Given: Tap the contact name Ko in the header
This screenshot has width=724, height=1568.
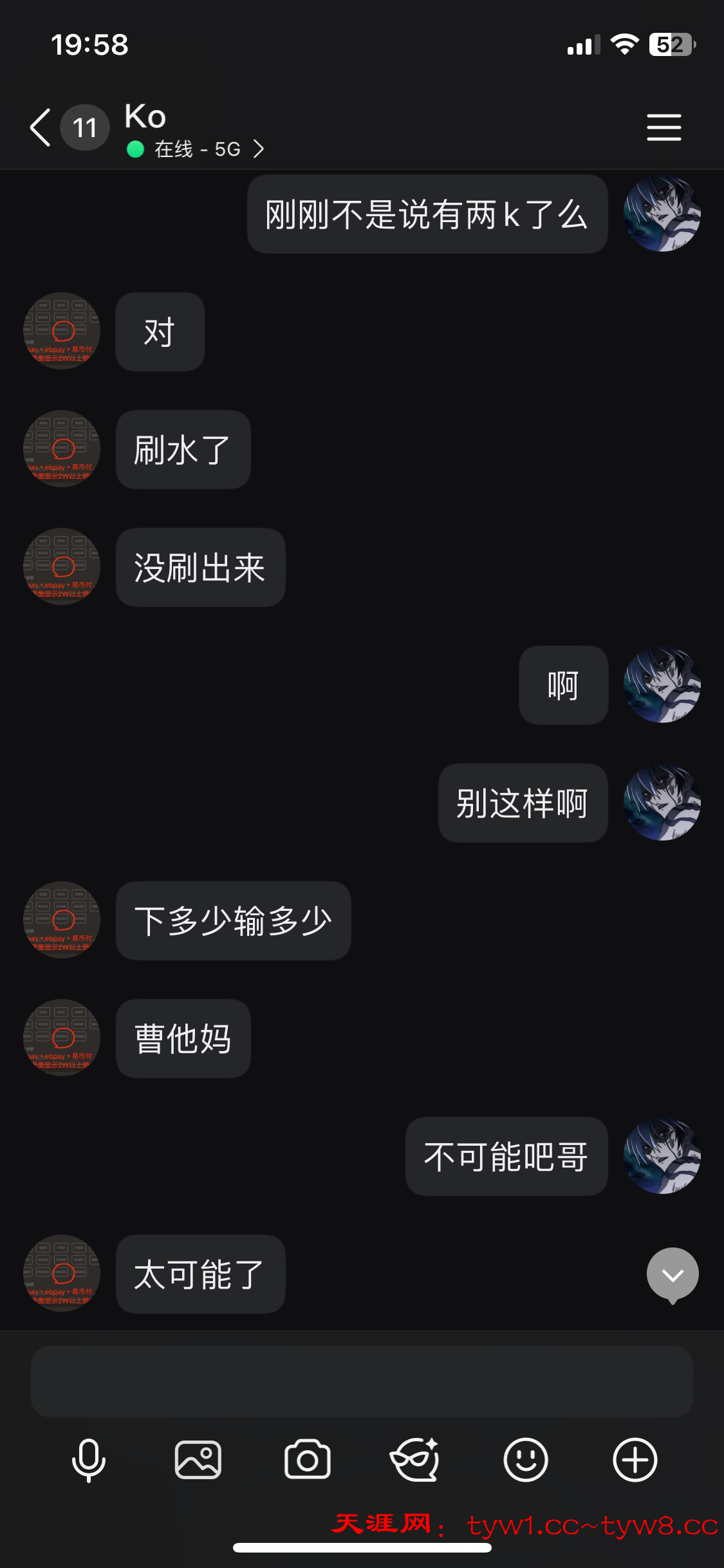Looking at the screenshot, I should [x=144, y=116].
